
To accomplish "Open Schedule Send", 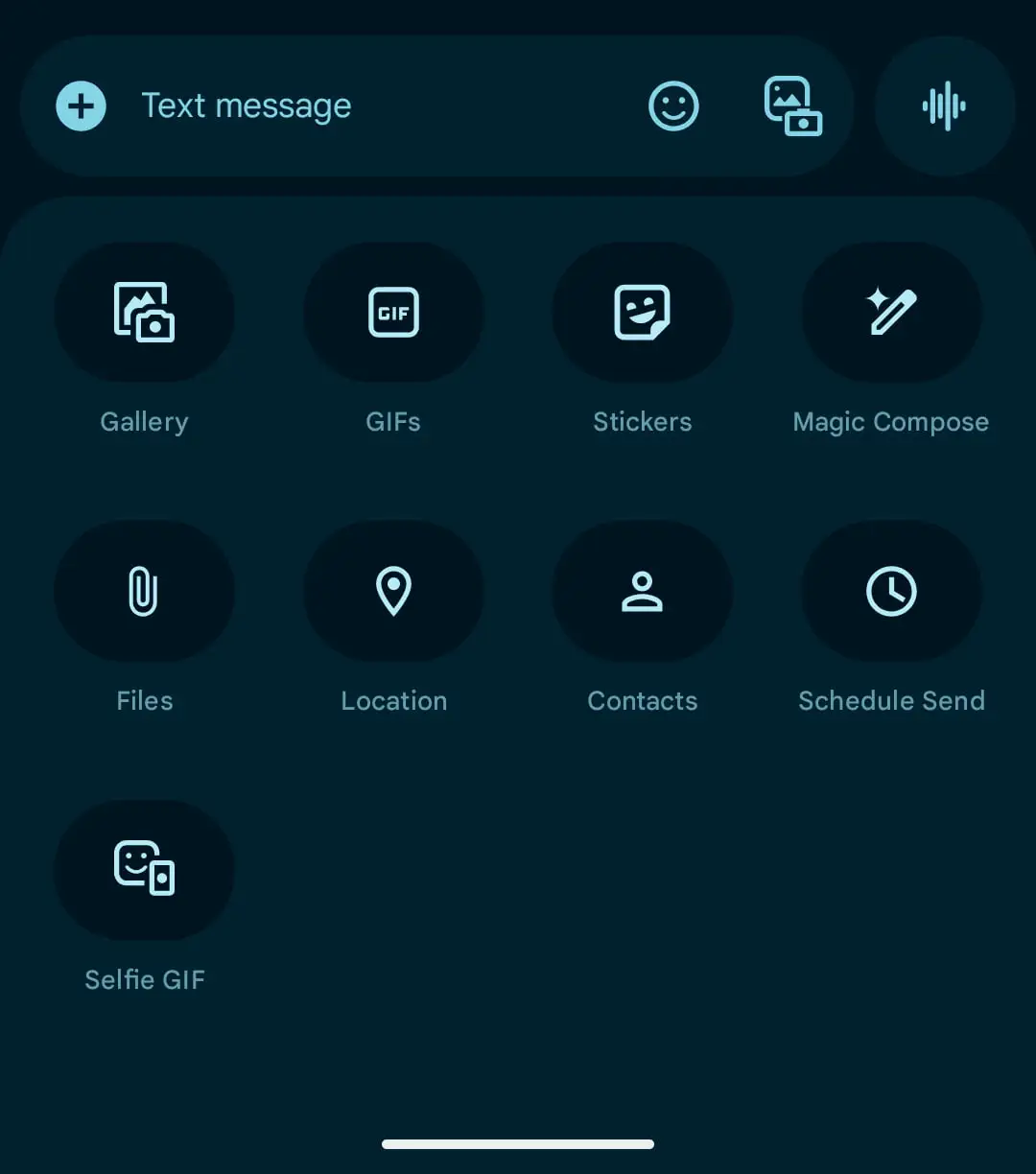I will (891, 591).
